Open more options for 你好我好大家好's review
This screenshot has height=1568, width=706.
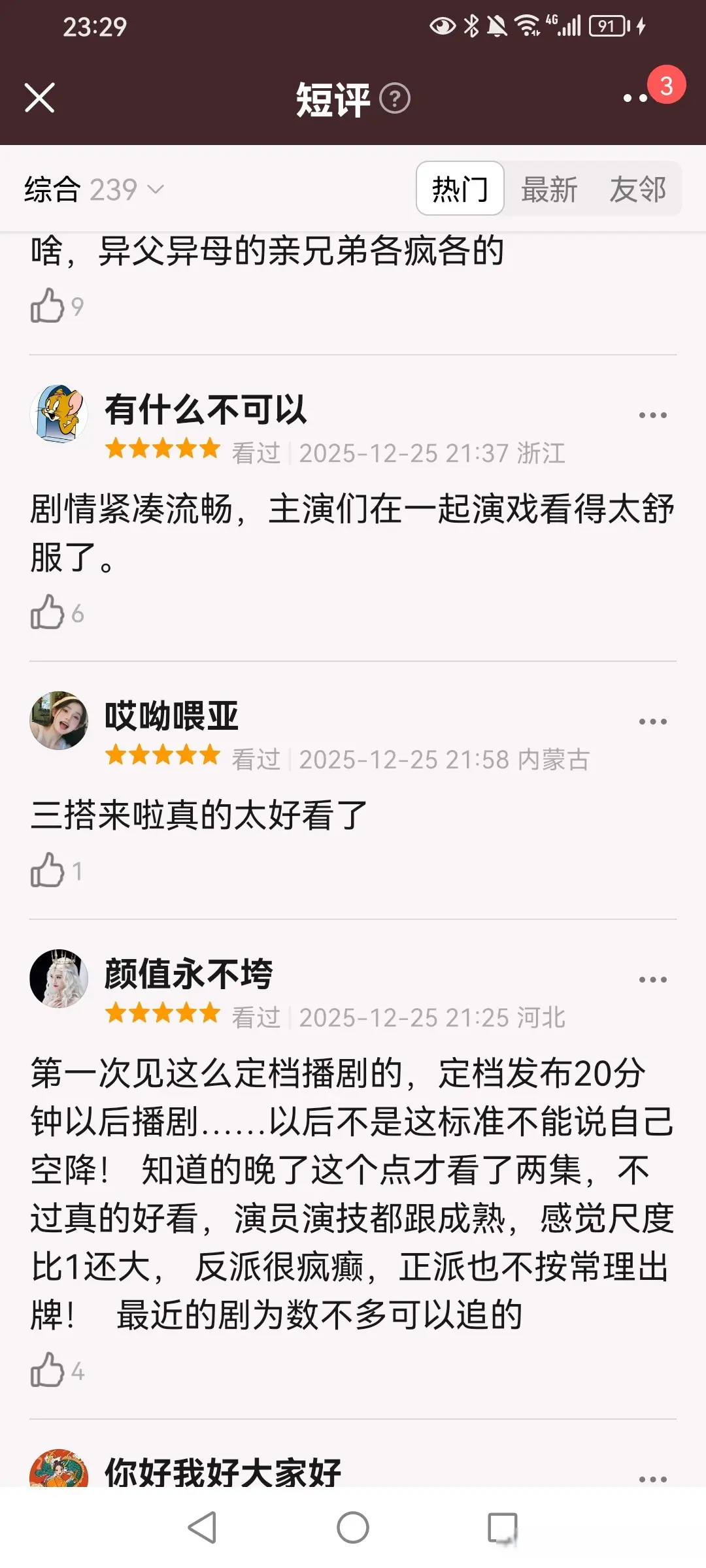pos(652,1479)
